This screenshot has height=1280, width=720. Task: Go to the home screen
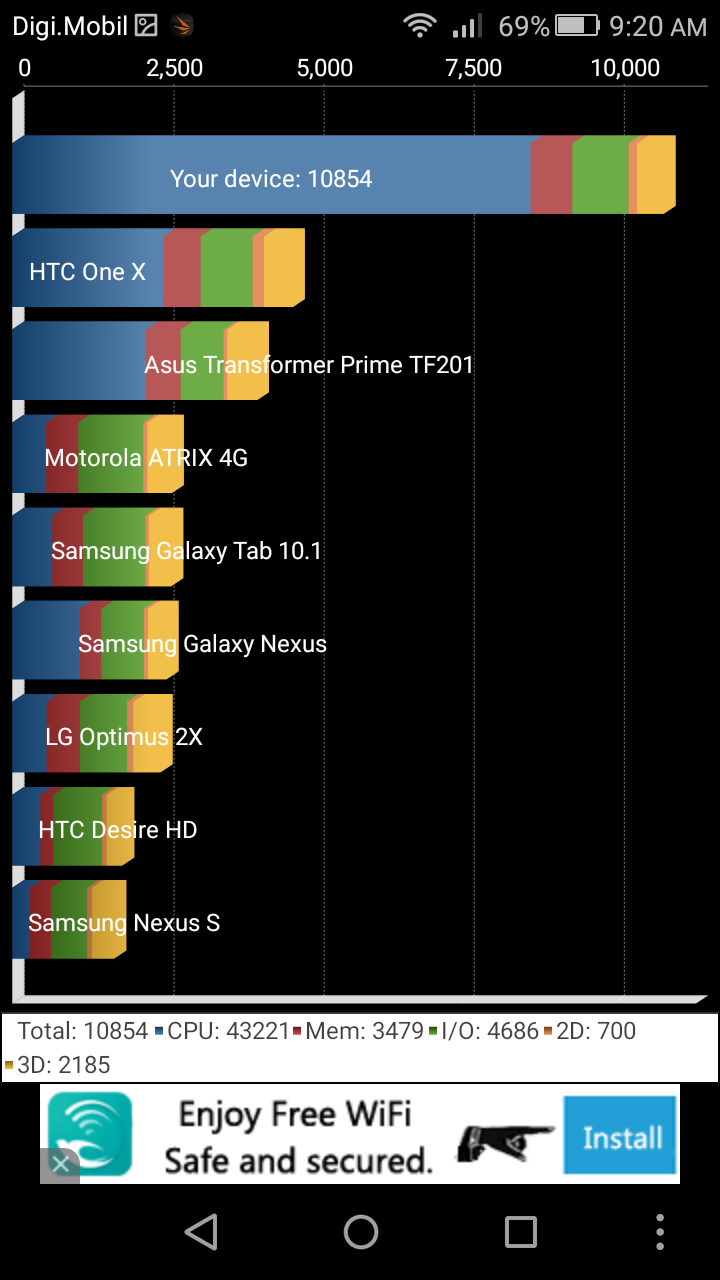click(360, 1232)
